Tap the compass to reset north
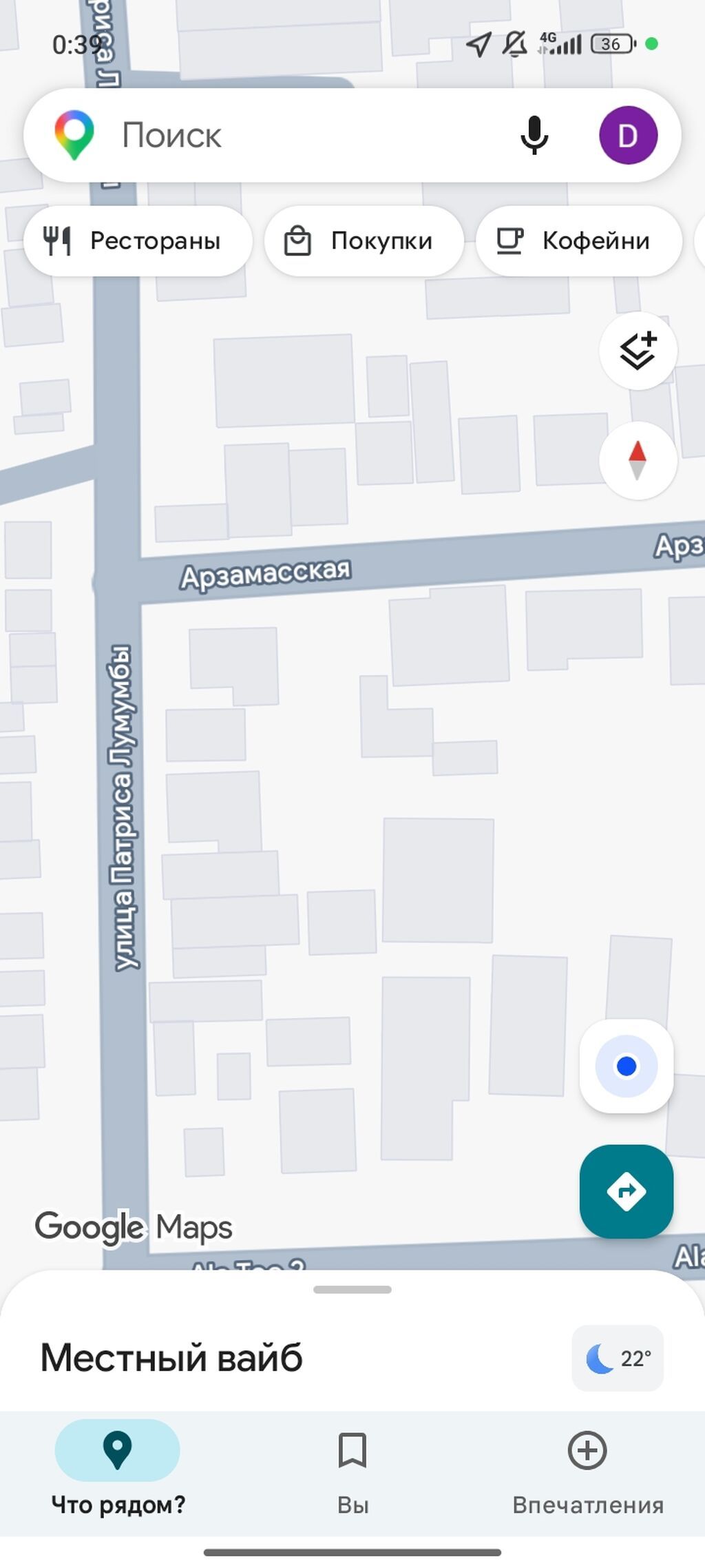This screenshot has height=1568, width=705. pyautogui.click(x=638, y=460)
